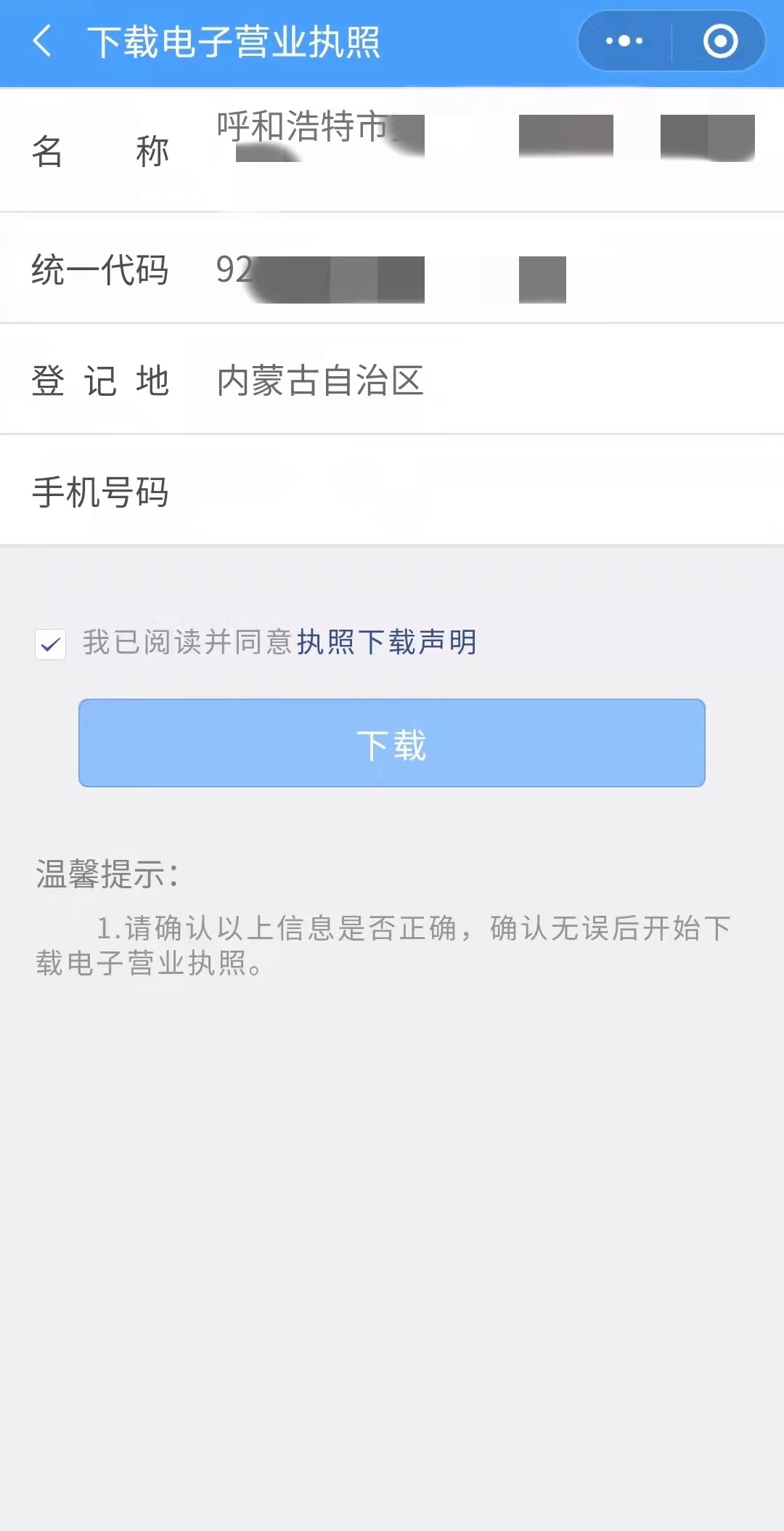
Task: Close the mini program with the circle icon
Action: tap(720, 41)
